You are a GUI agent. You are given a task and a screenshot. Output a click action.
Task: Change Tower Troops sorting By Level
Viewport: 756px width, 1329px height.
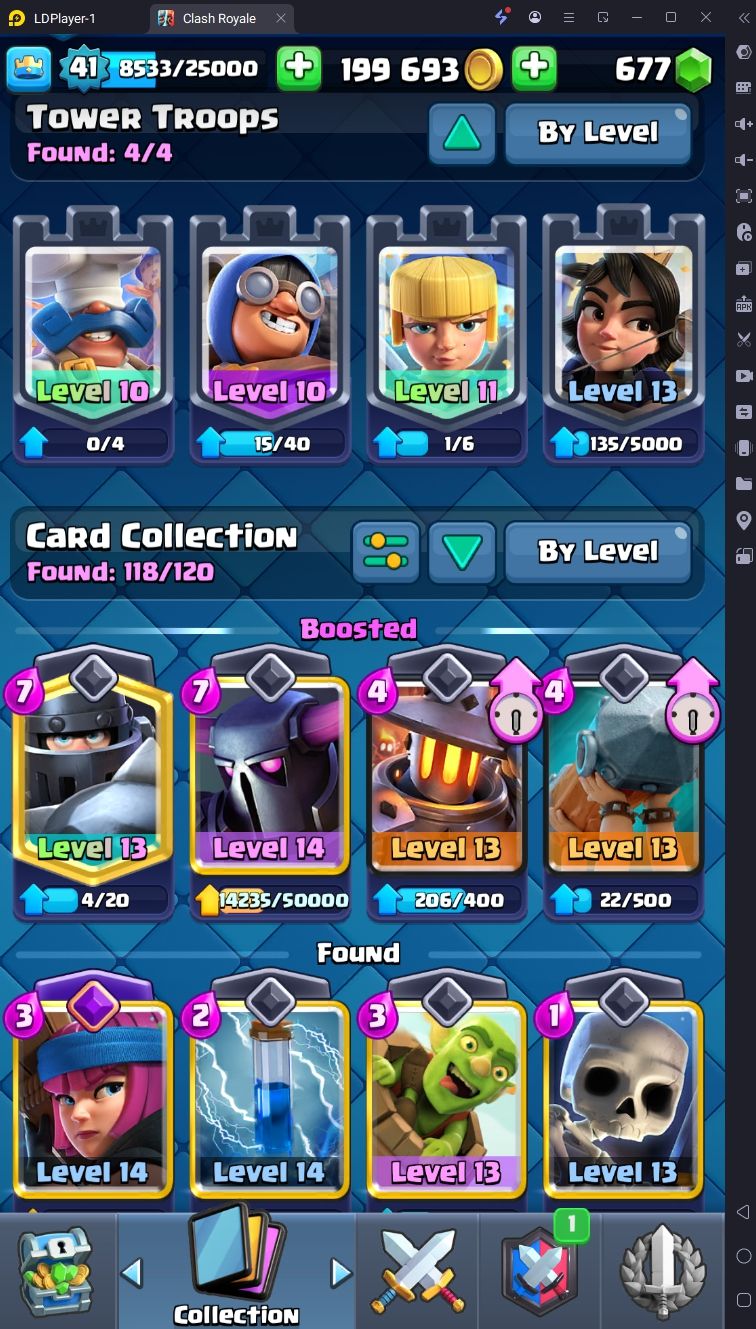pyautogui.click(x=598, y=133)
